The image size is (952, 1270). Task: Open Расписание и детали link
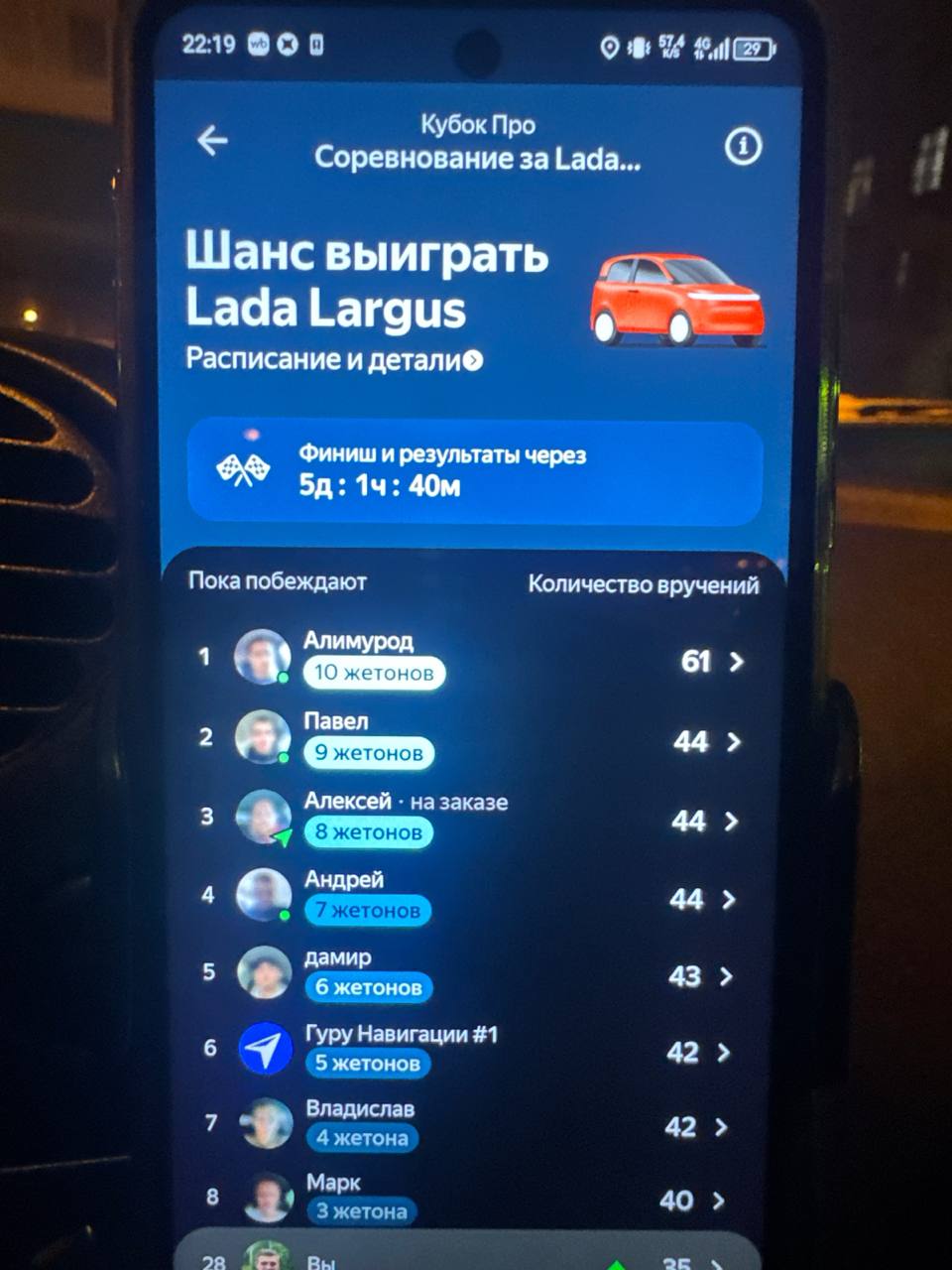(x=334, y=360)
